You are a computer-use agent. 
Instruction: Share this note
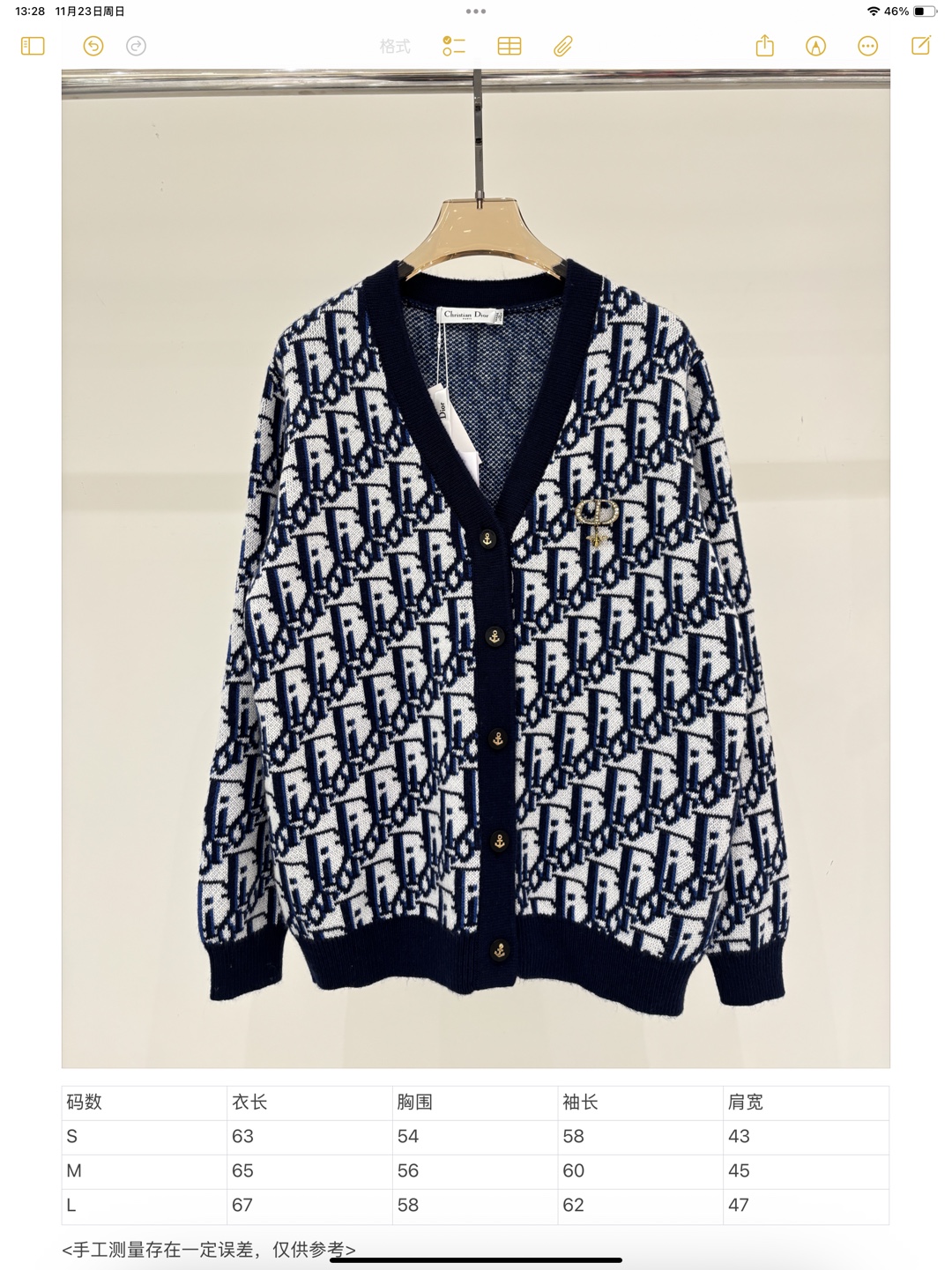764,45
